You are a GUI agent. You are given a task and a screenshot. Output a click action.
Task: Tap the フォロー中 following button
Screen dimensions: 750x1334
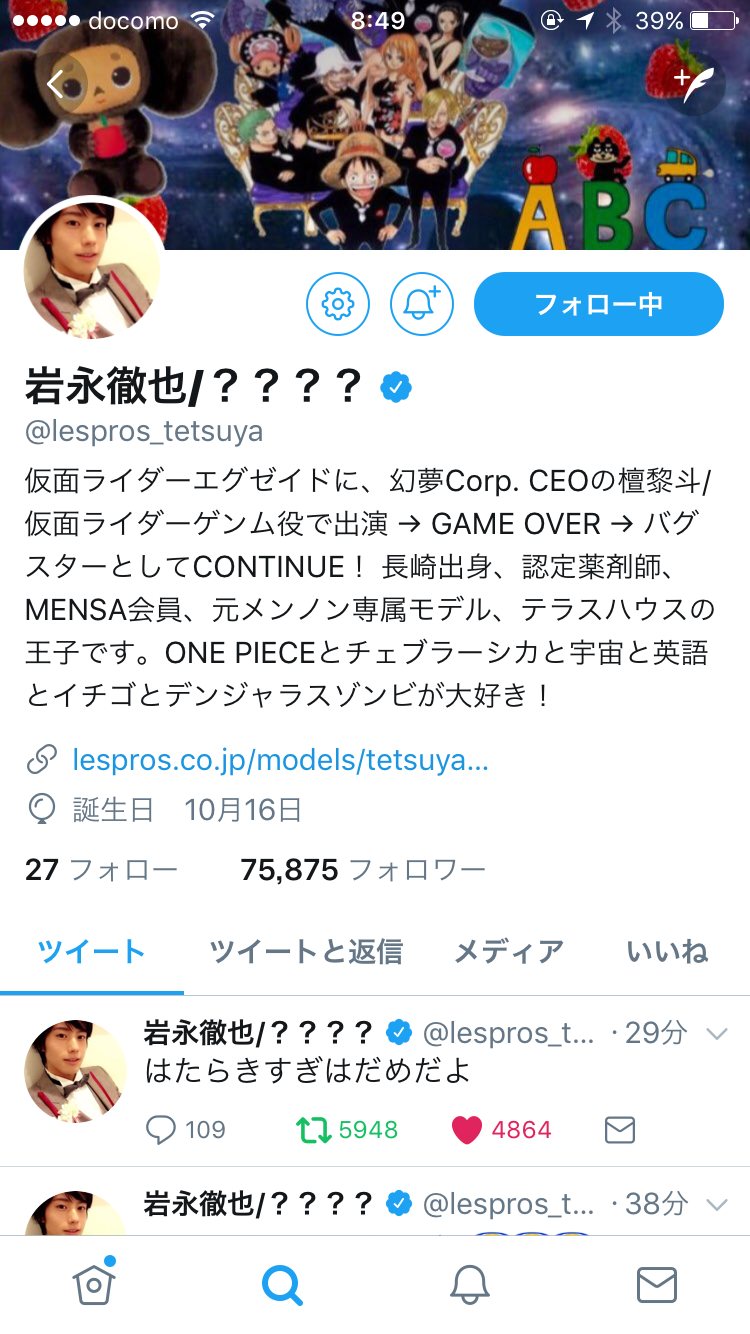point(598,303)
